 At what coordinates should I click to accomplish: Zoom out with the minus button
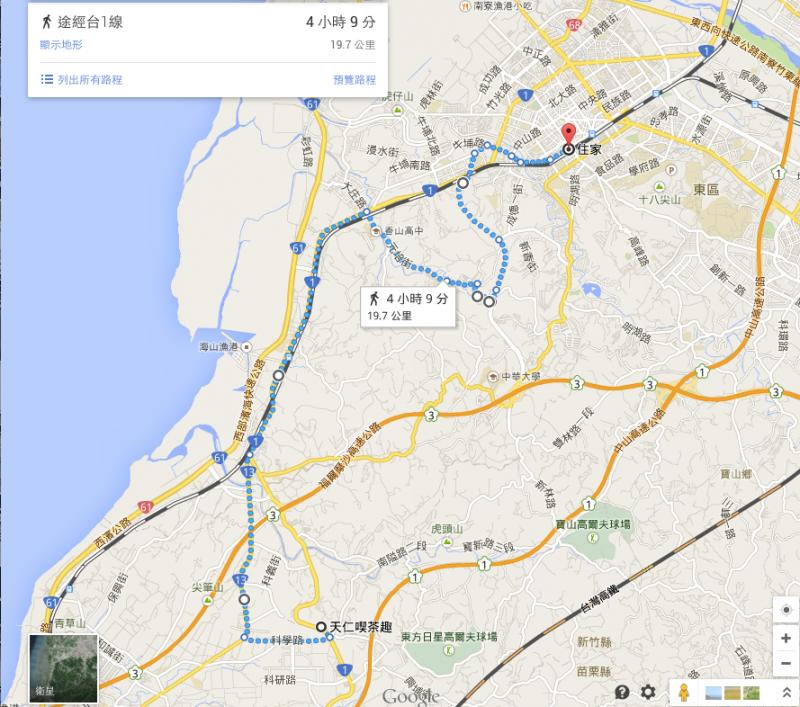(786, 664)
